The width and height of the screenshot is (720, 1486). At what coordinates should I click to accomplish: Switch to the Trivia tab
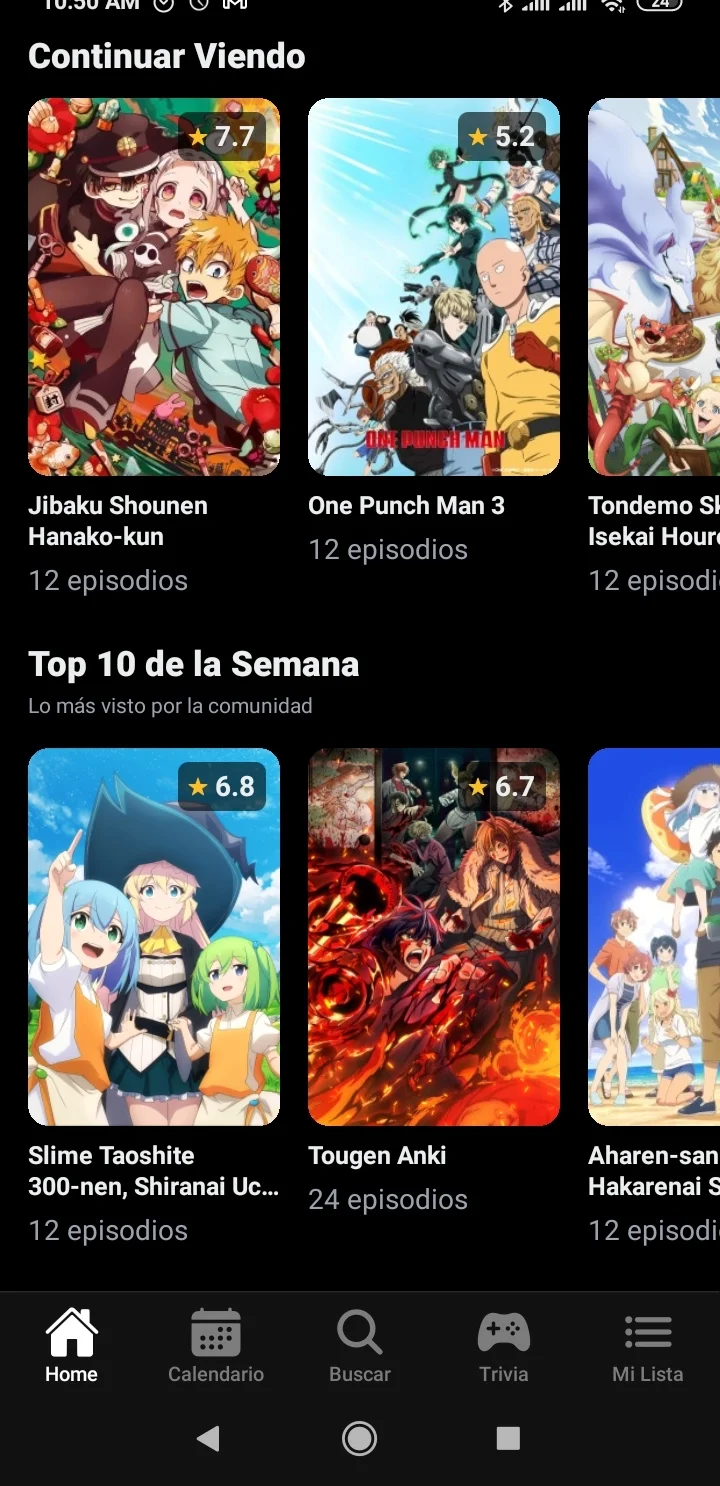click(504, 1346)
